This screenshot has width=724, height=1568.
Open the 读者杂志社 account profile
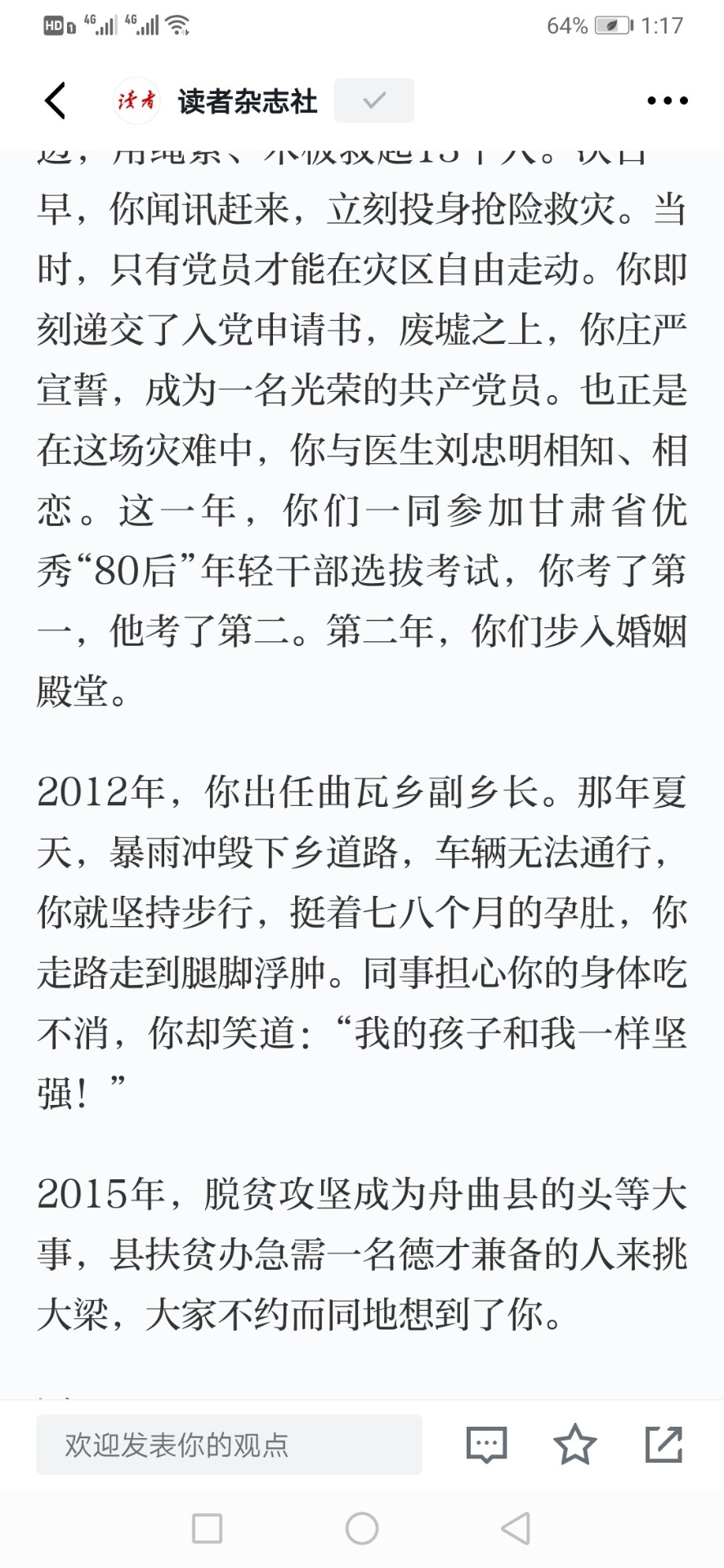(x=216, y=101)
